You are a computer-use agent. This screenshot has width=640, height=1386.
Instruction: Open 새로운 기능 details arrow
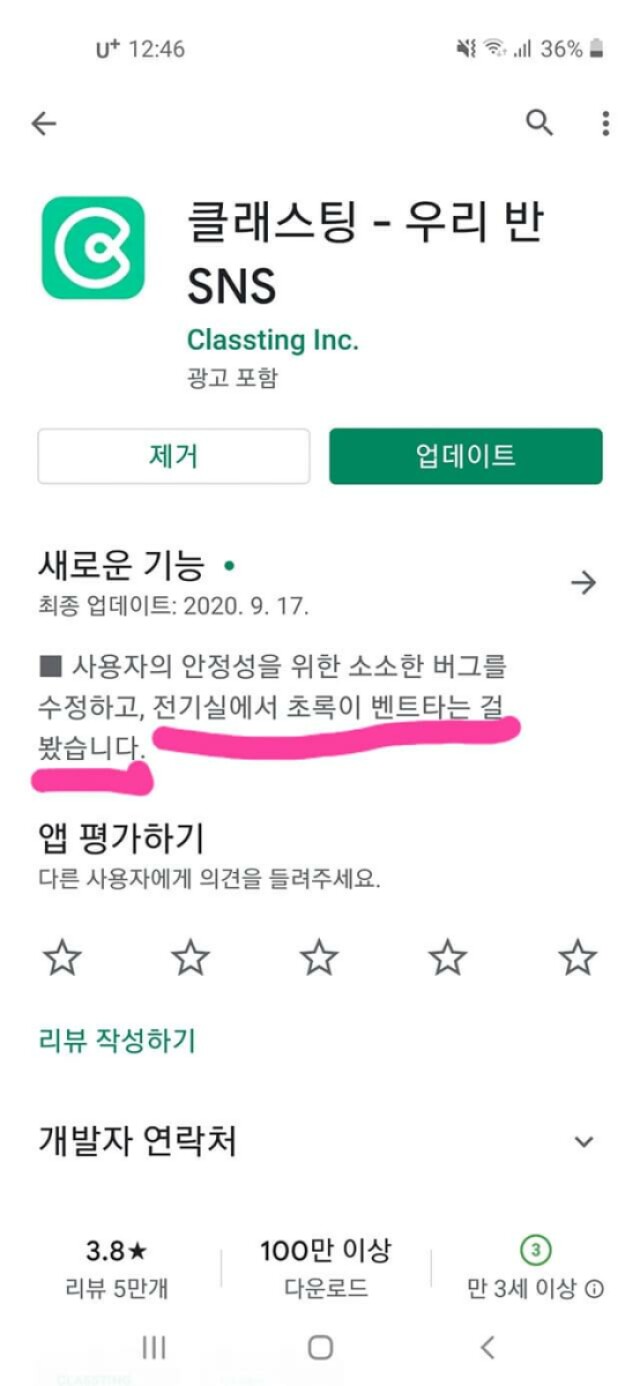pyautogui.click(x=583, y=583)
